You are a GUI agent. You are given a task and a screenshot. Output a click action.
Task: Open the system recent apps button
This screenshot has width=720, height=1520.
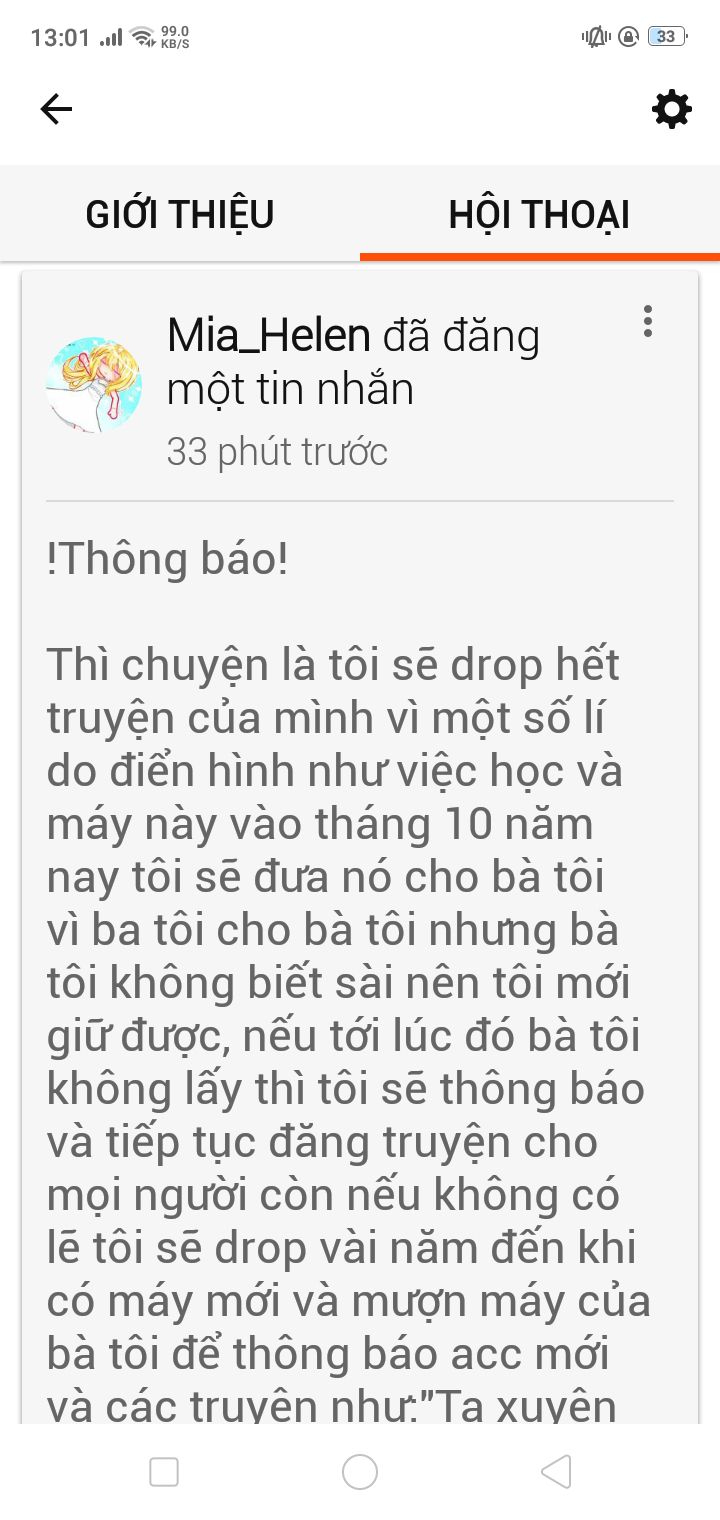(x=164, y=1472)
